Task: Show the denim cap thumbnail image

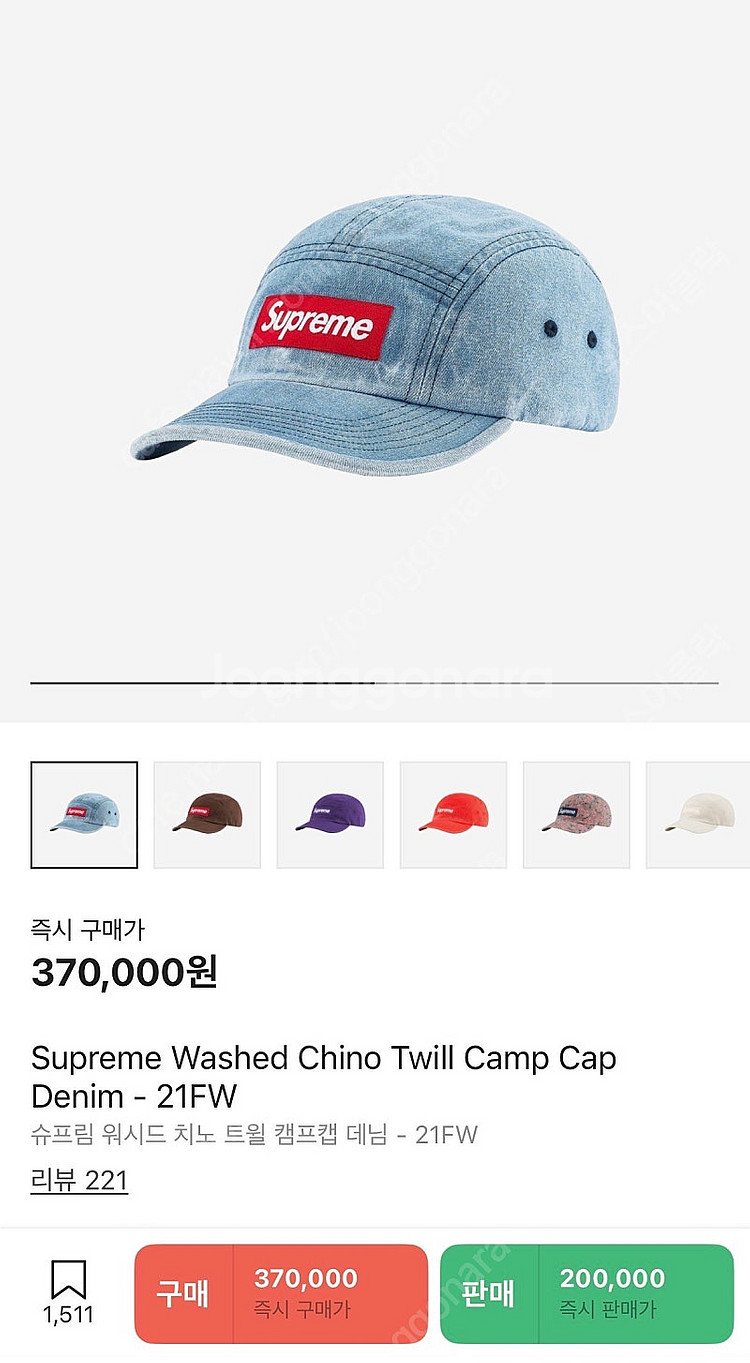Action: tap(84, 814)
